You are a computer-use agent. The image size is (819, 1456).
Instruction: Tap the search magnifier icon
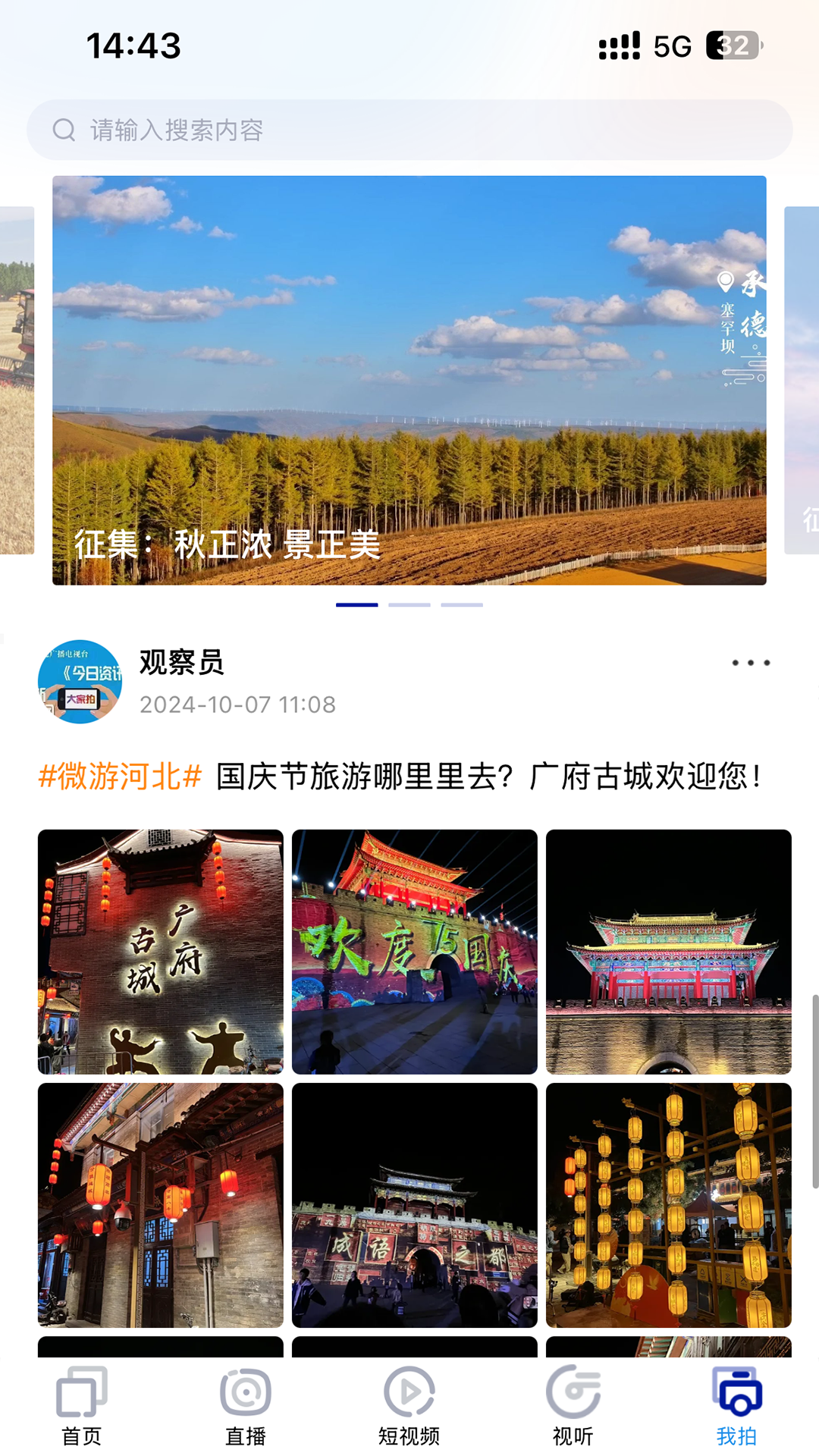pyautogui.click(x=63, y=129)
